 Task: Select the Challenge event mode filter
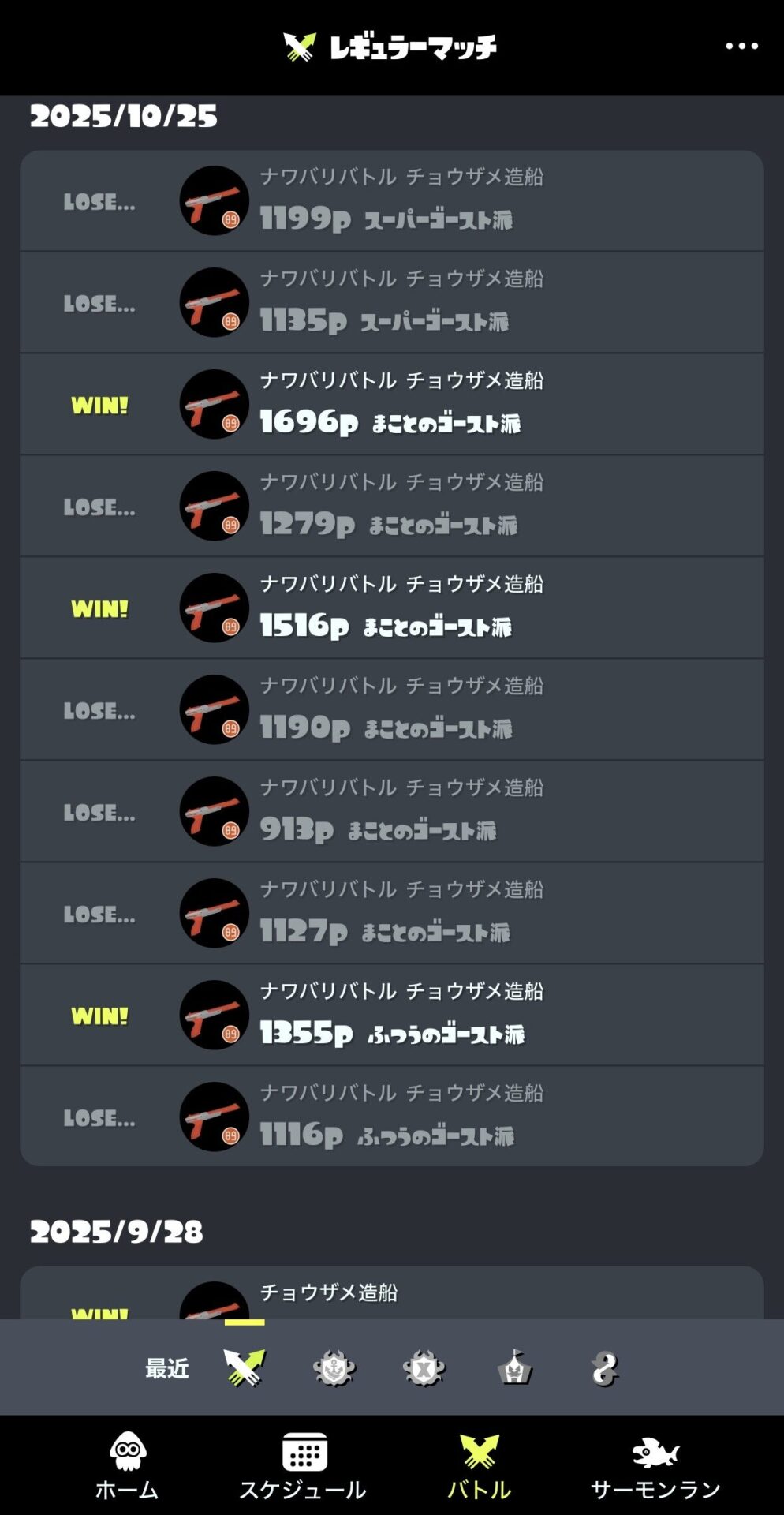point(515,1368)
